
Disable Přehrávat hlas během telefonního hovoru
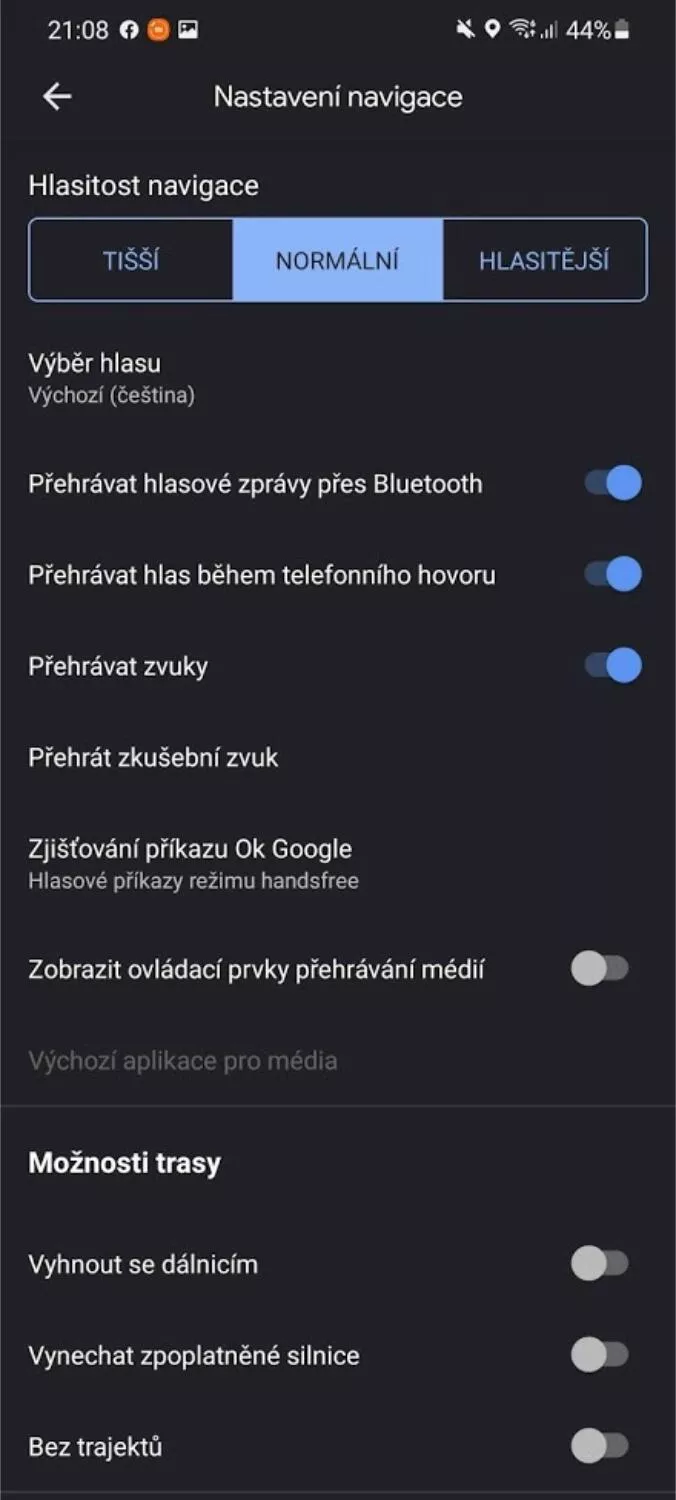pos(612,575)
